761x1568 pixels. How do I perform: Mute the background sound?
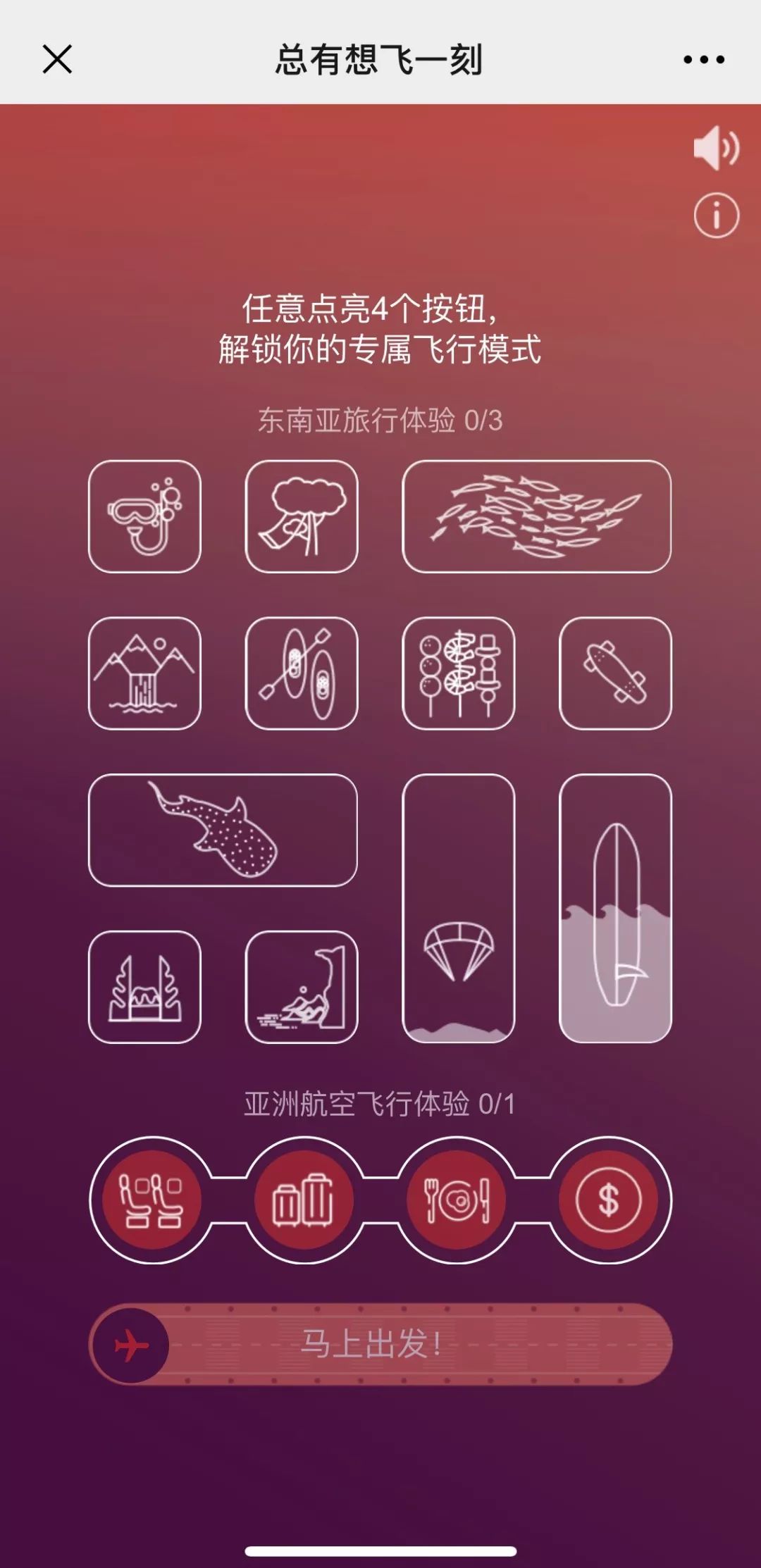pyautogui.click(x=716, y=148)
